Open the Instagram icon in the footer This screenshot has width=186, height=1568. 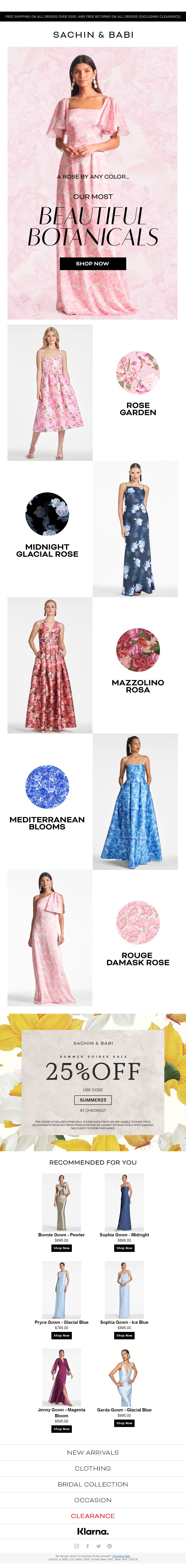76,1546
